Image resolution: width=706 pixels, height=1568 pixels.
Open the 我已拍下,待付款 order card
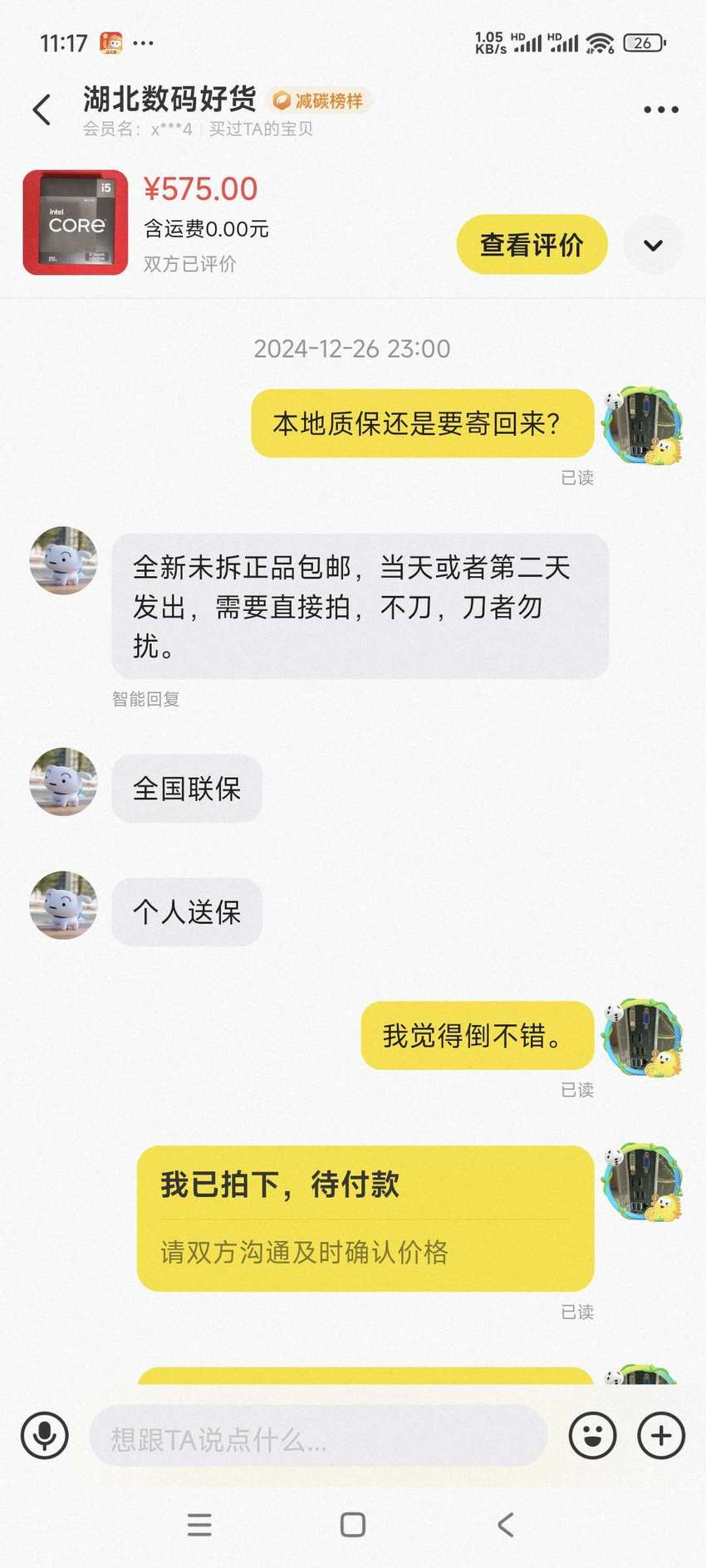pyautogui.click(x=365, y=1218)
